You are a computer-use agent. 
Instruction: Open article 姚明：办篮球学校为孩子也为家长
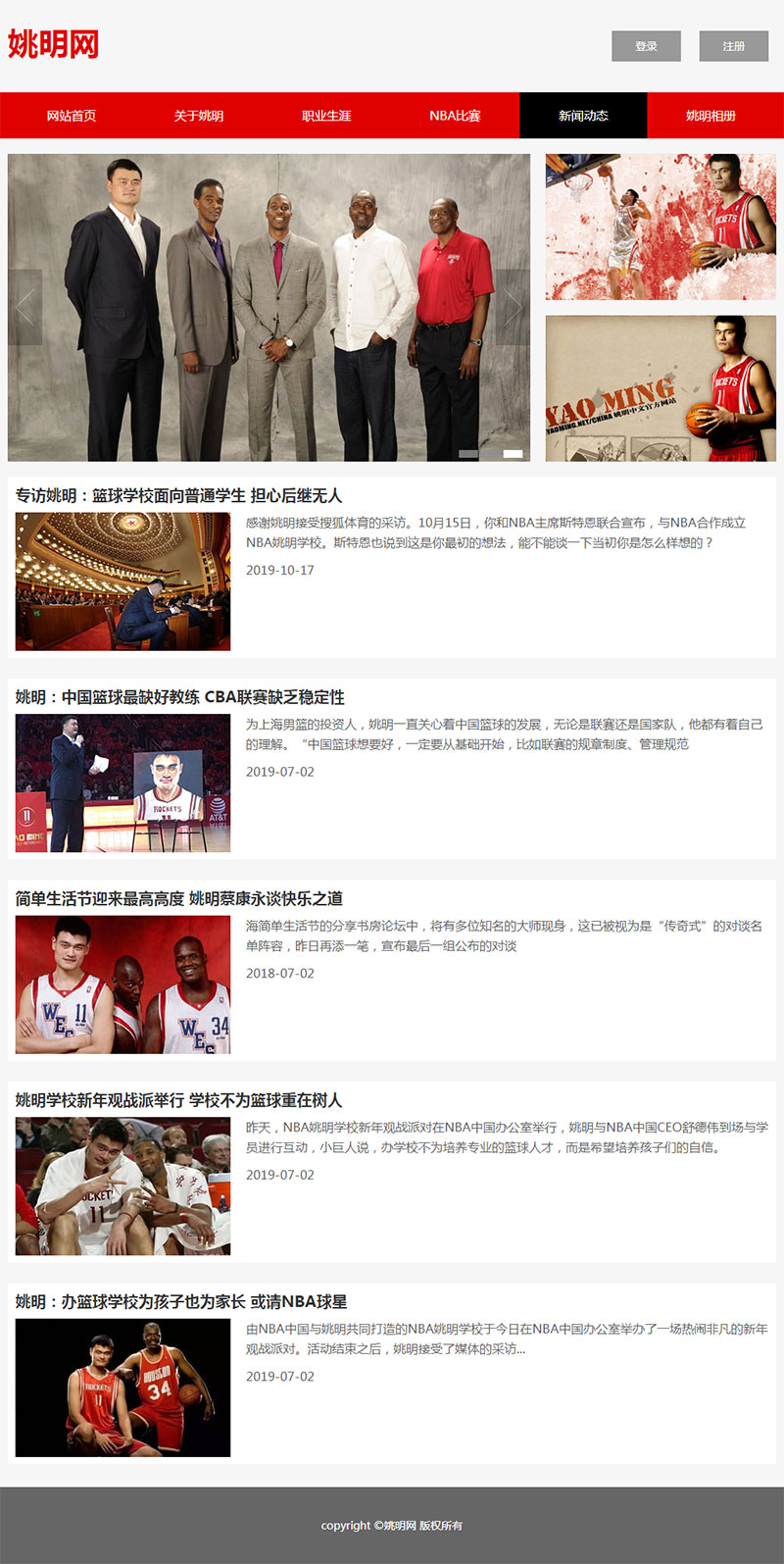(181, 1302)
